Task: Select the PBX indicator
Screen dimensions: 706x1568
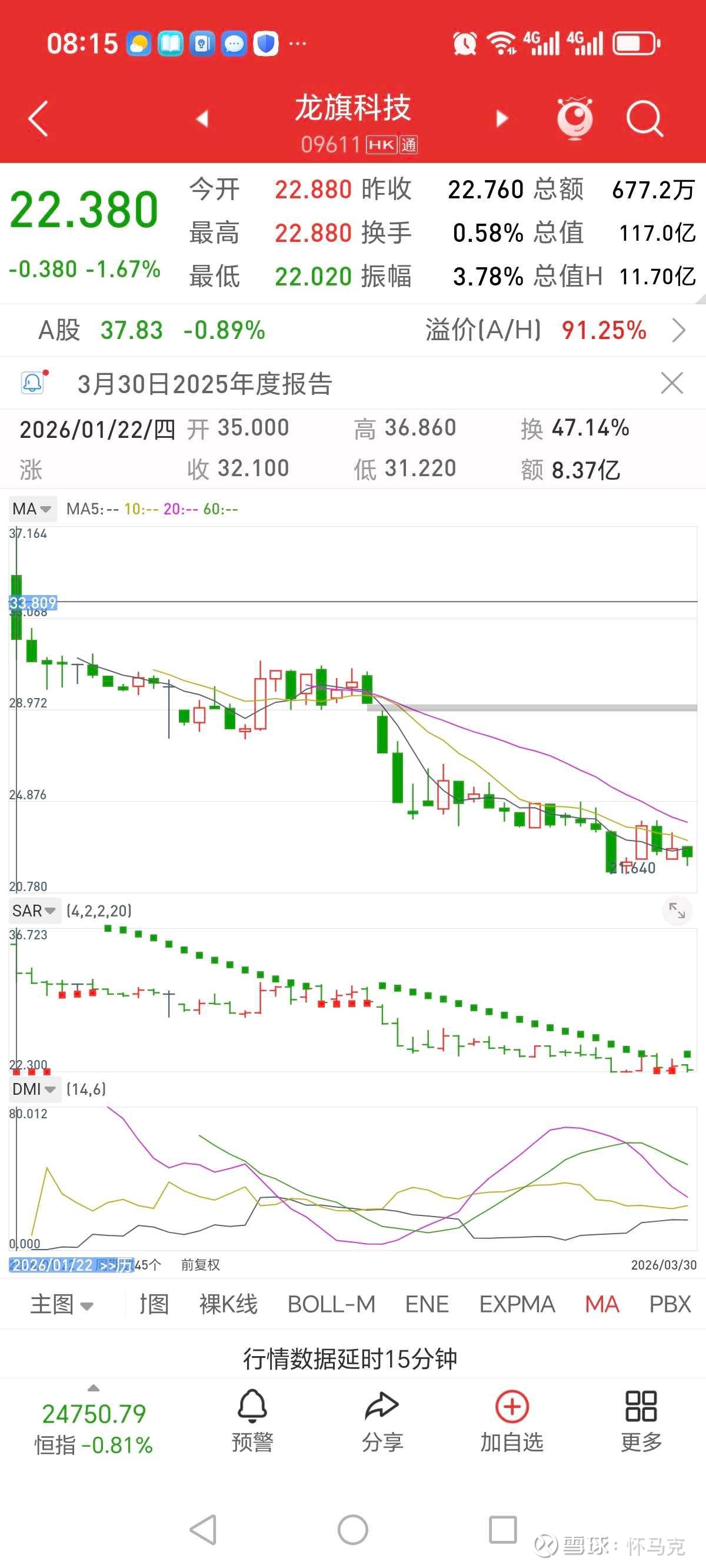Action: tap(670, 1304)
